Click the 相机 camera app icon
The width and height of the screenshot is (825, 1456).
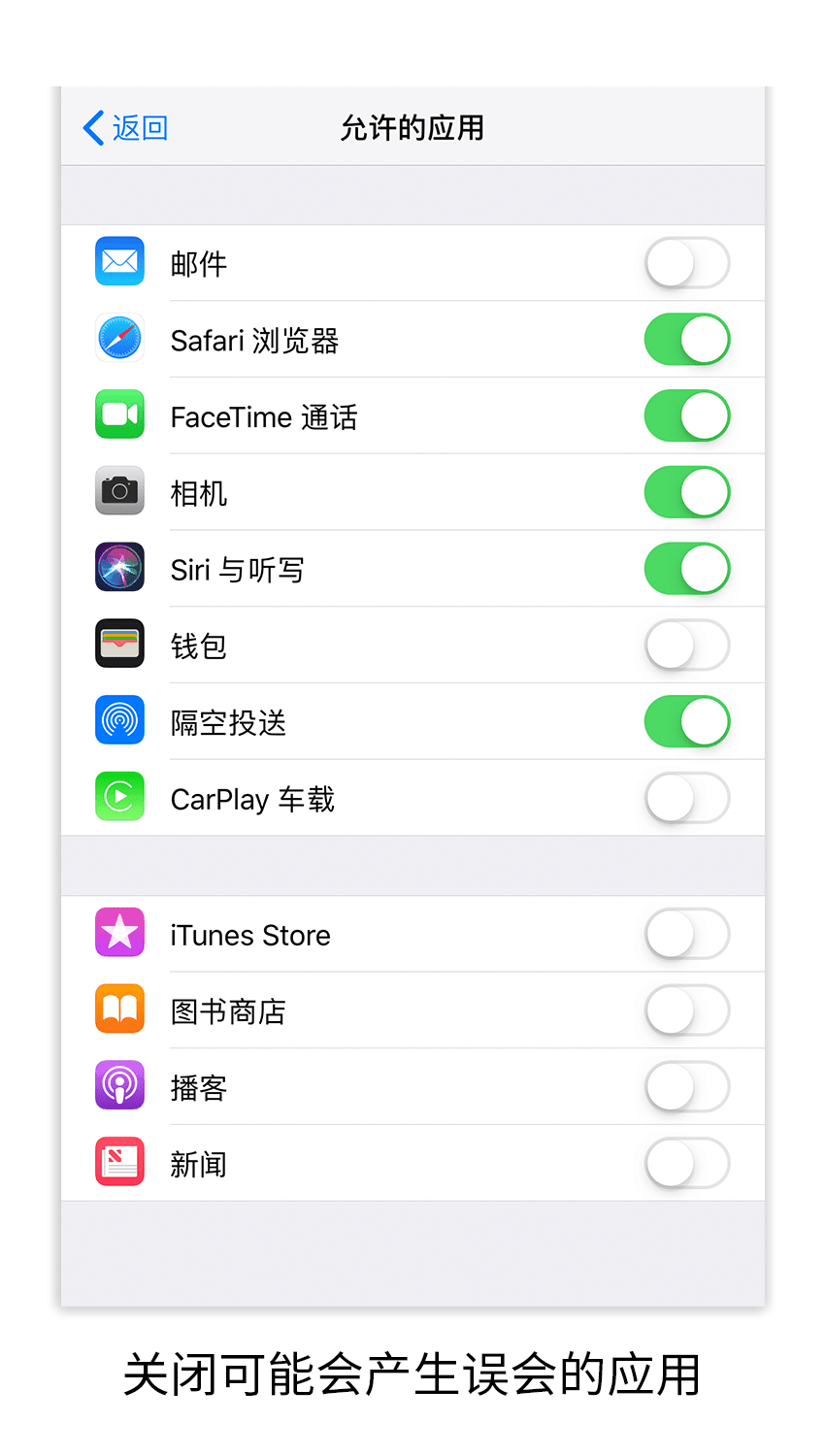coord(118,492)
